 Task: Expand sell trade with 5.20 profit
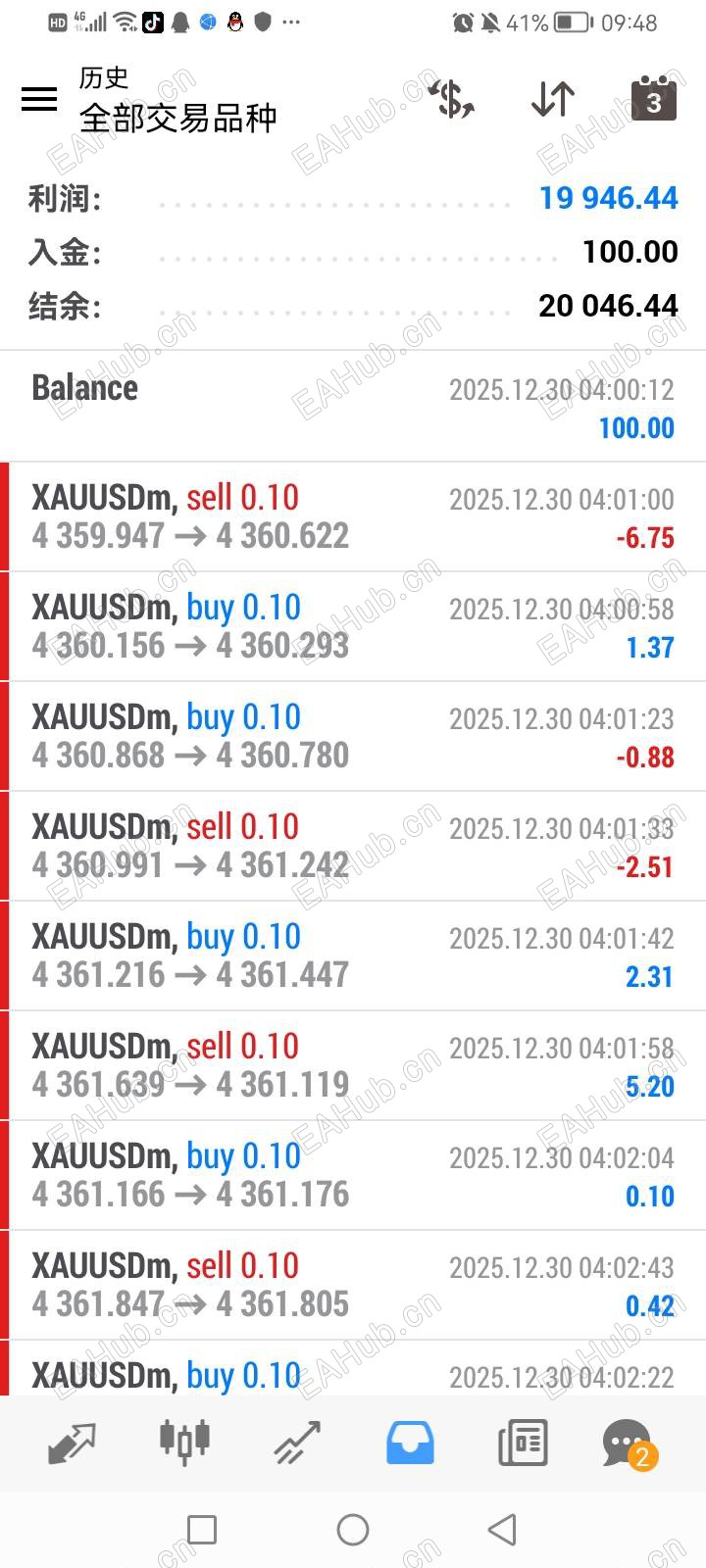pyautogui.click(x=353, y=1065)
